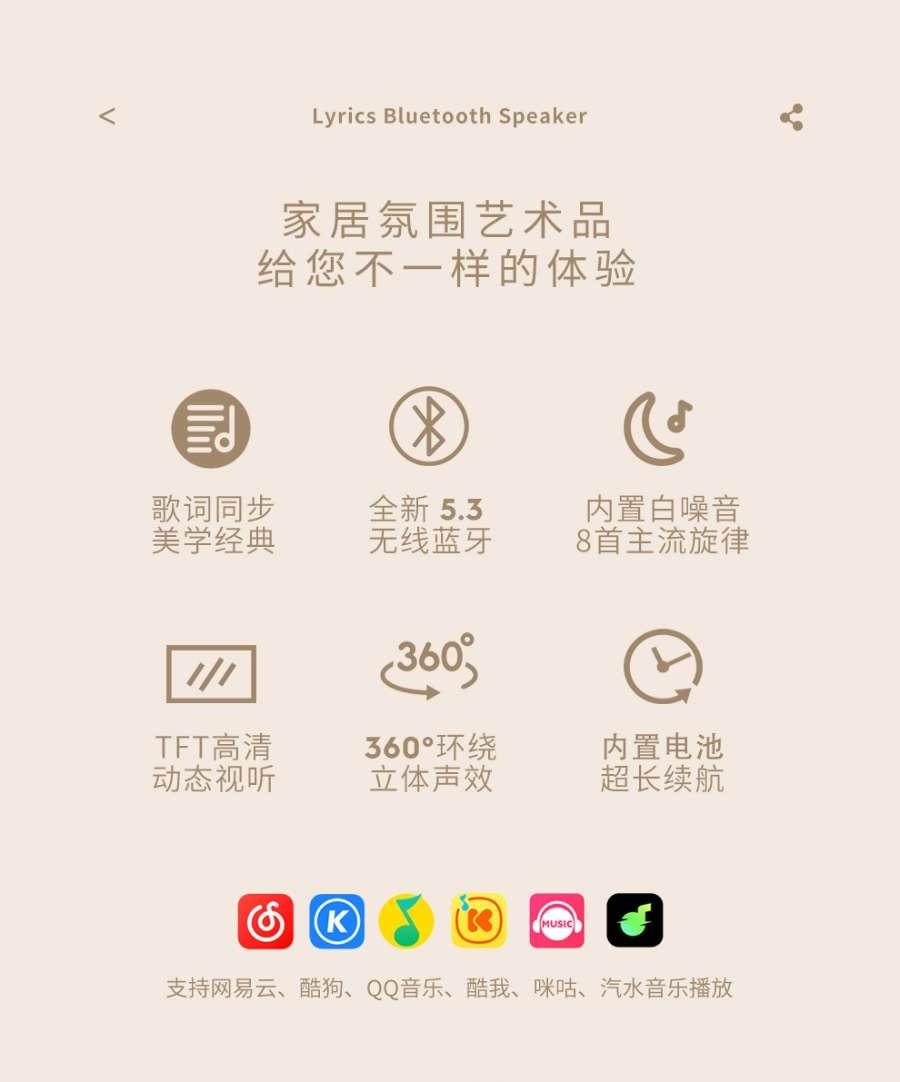Select the Bluetooth 5.3 icon
Viewport: 900px width, 1082px height.
coord(428,425)
